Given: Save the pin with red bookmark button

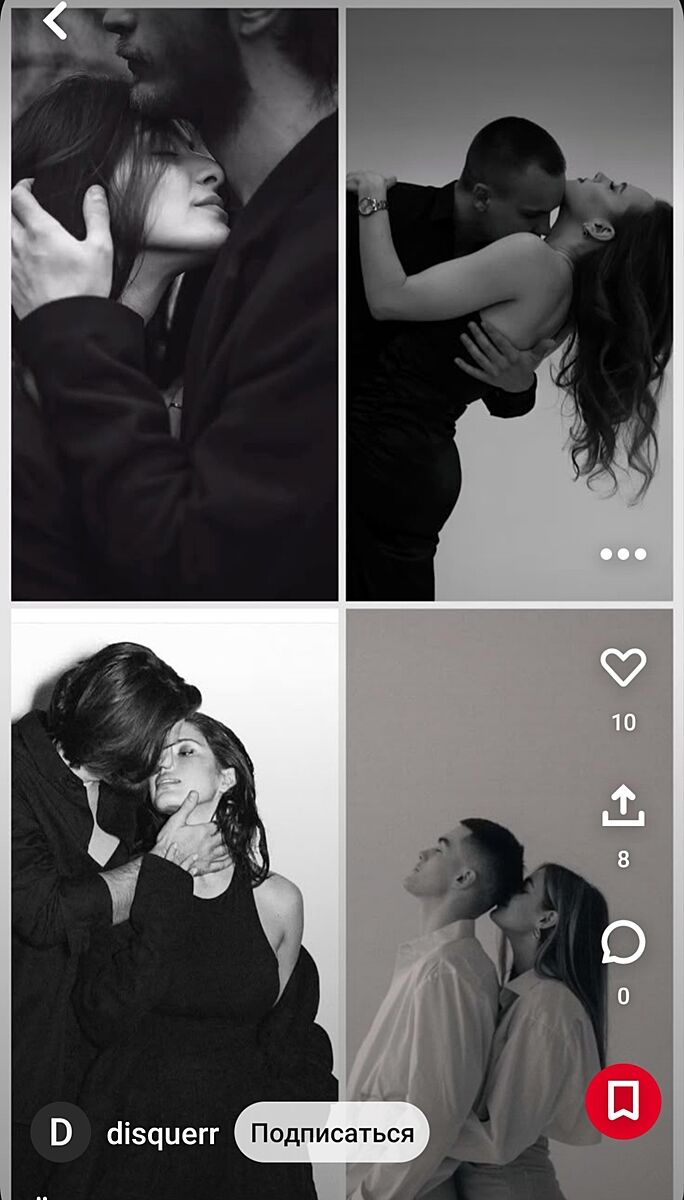Looking at the screenshot, I should pyautogui.click(x=623, y=1101).
